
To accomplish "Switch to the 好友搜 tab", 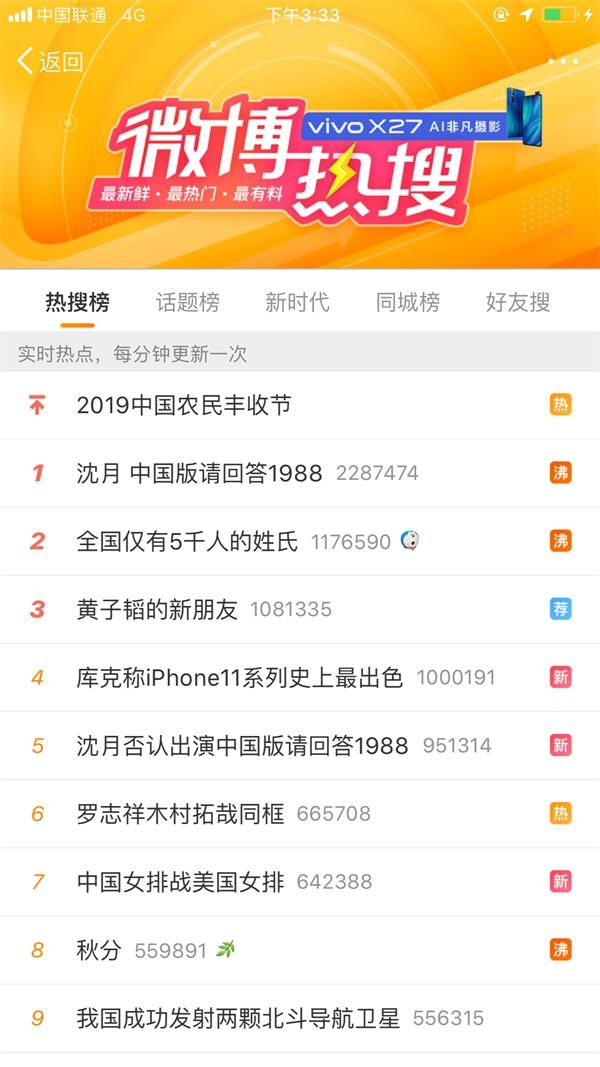I will pyautogui.click(x=518, y=302).
